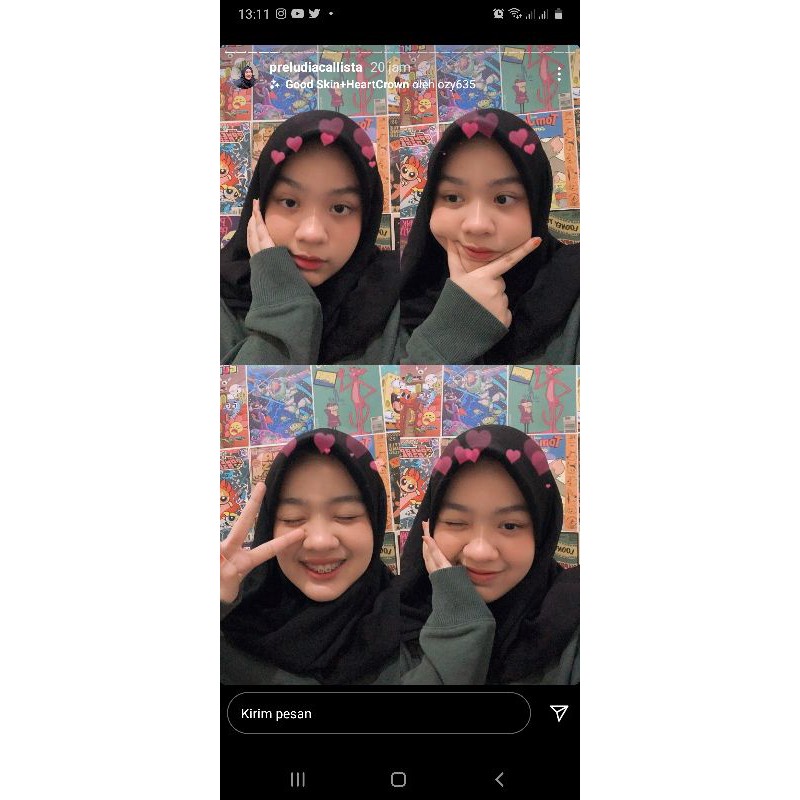Open the story overflow menu
Screen dimensions: 800x800
coord(559,74)
